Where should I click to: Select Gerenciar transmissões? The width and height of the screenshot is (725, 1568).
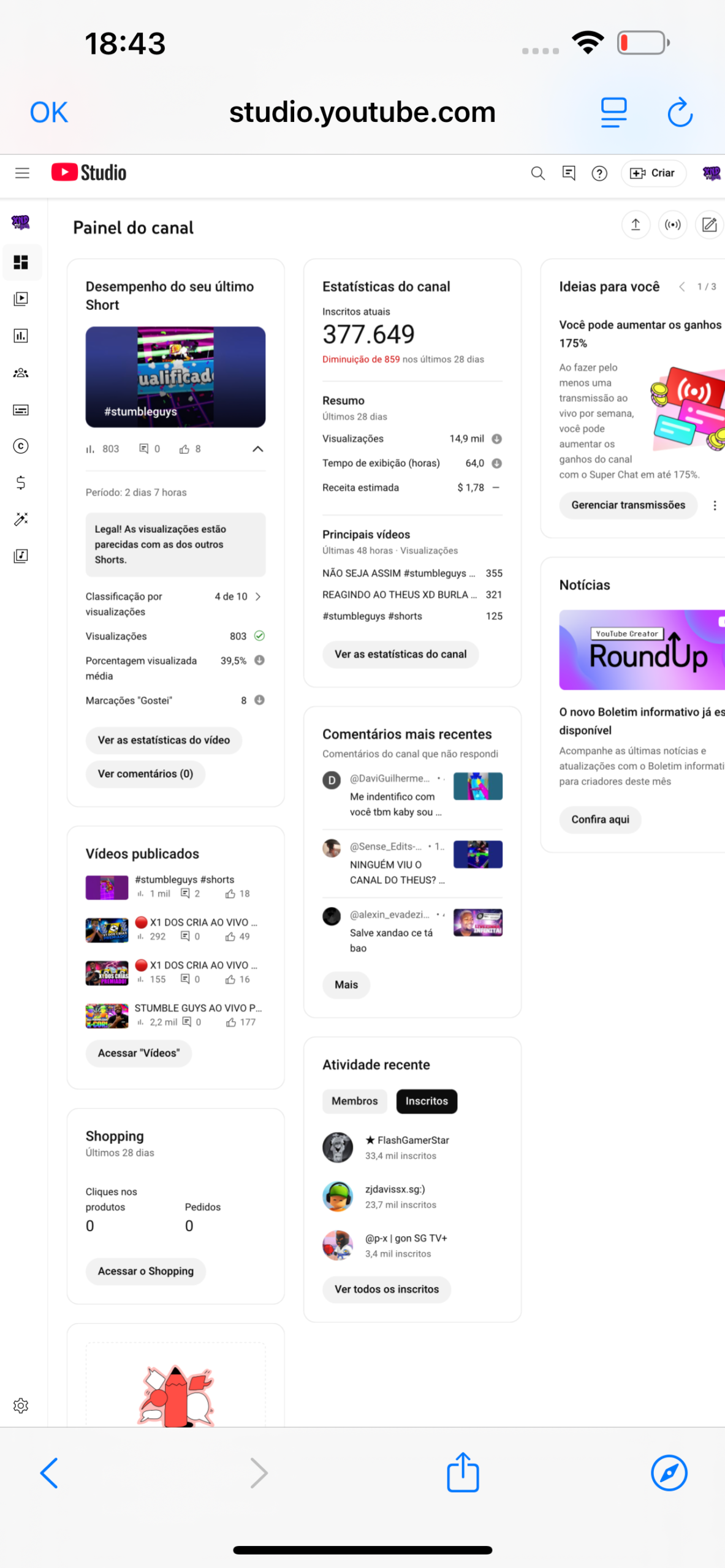point(628,505)
